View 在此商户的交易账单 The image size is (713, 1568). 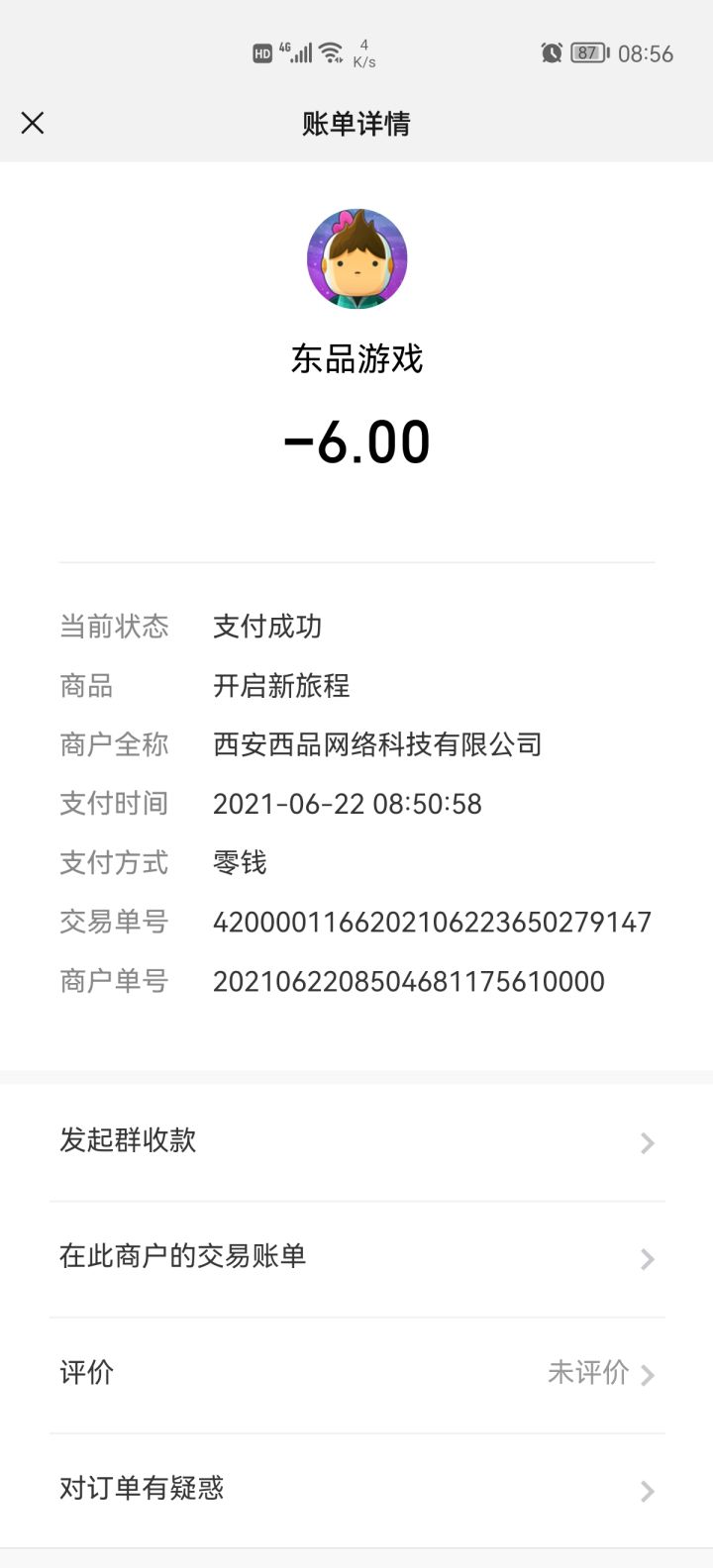tap(356, 1257)
